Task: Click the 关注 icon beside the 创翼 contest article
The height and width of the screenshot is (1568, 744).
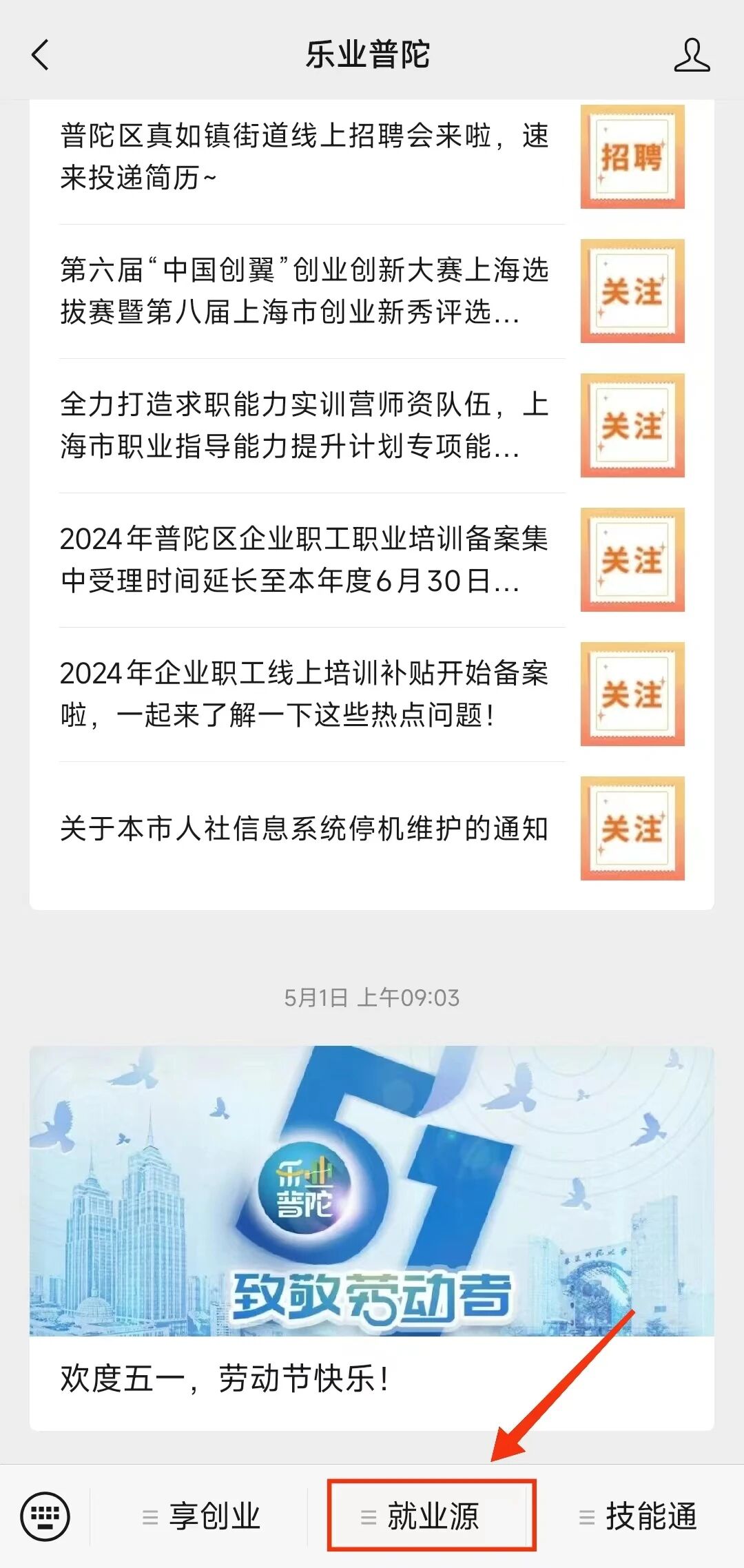Action: [x=631, y=291]
